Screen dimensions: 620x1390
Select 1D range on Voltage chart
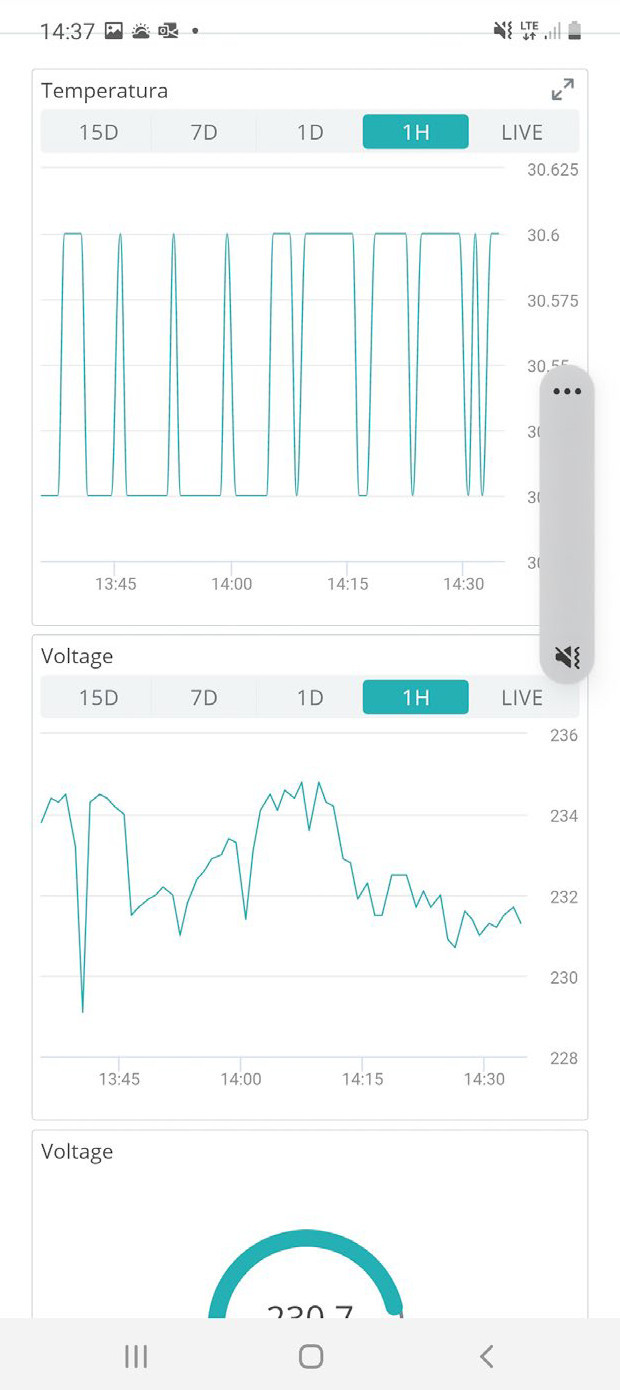pos(310,697)
